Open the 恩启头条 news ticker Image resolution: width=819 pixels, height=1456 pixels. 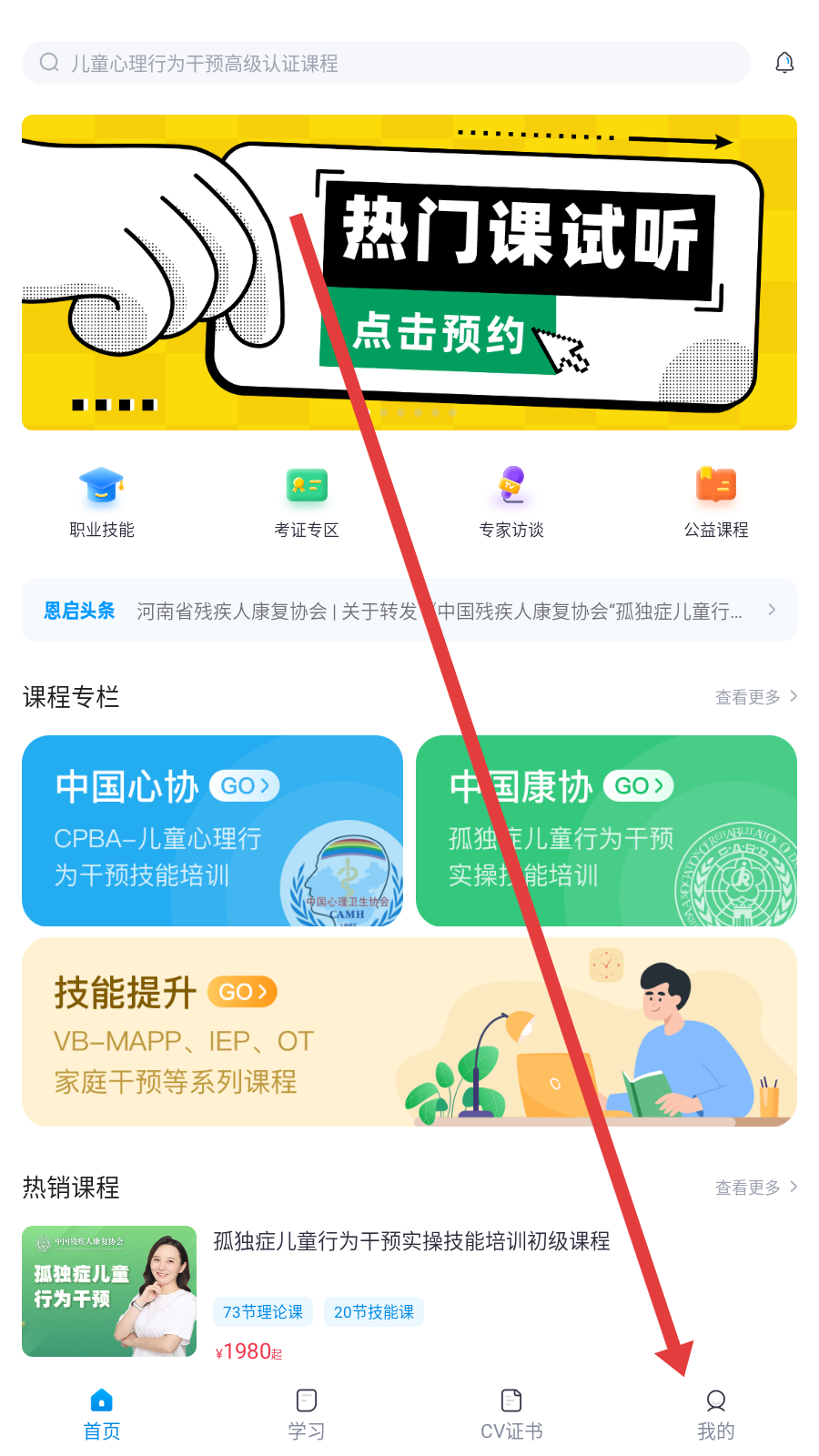(409, 611)
